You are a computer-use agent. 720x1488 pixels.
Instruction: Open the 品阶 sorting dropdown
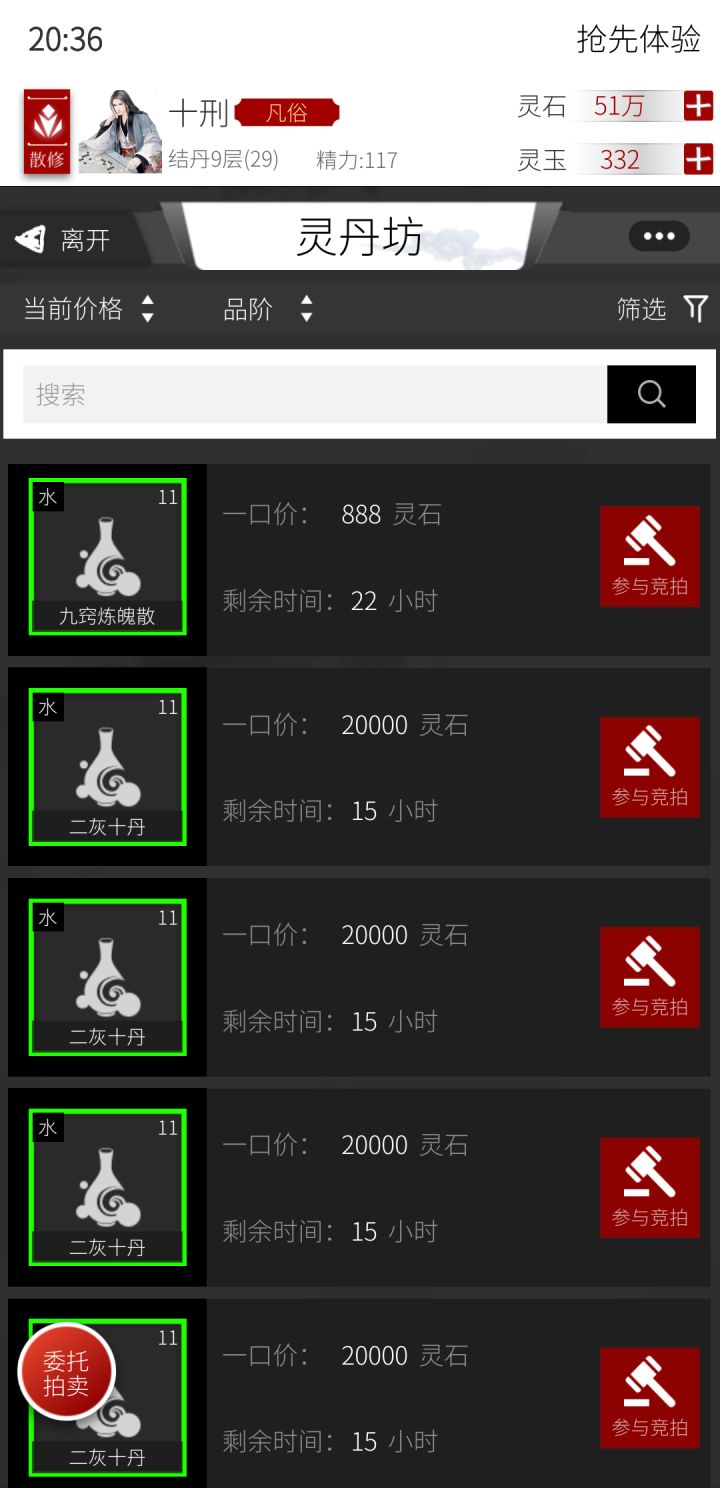point(248,309)
